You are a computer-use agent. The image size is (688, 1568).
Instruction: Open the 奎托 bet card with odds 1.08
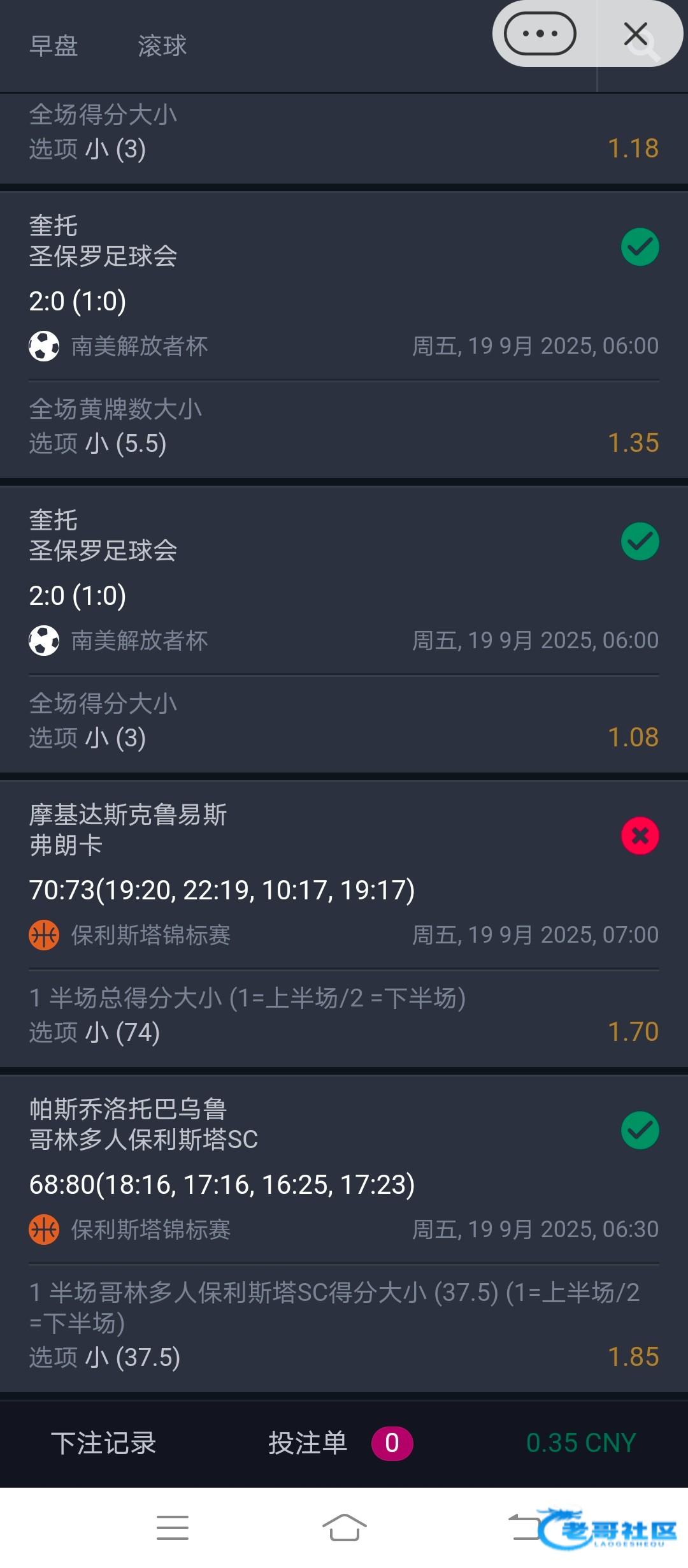click(344, 629)
